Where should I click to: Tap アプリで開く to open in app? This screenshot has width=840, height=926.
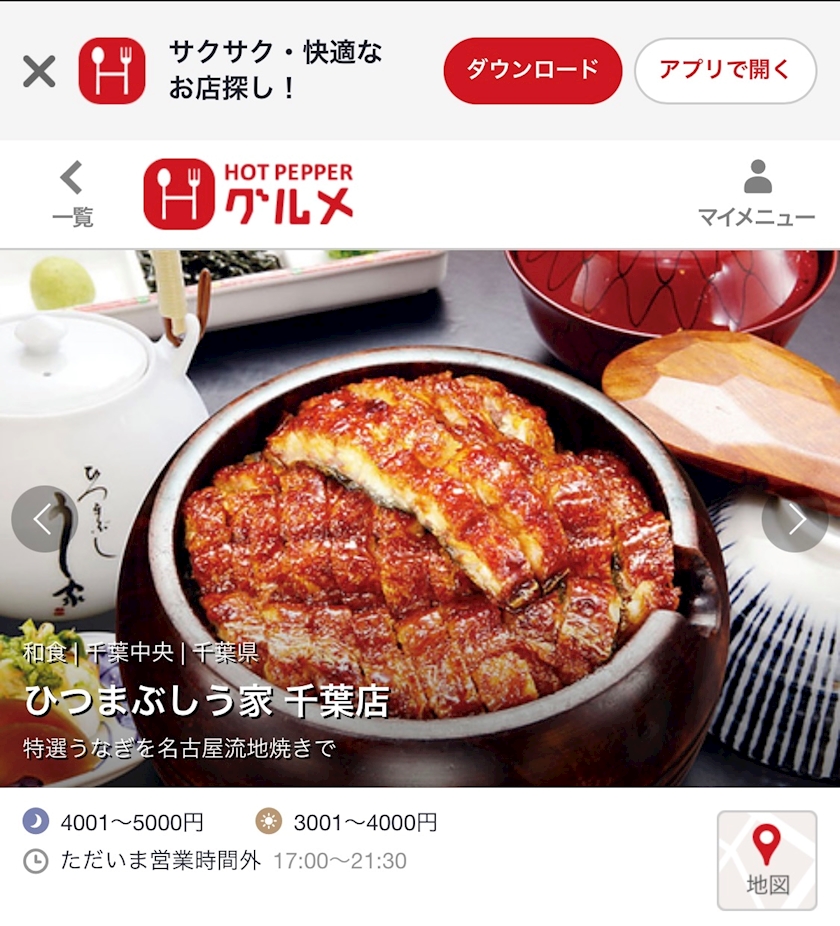coord(725,70)
